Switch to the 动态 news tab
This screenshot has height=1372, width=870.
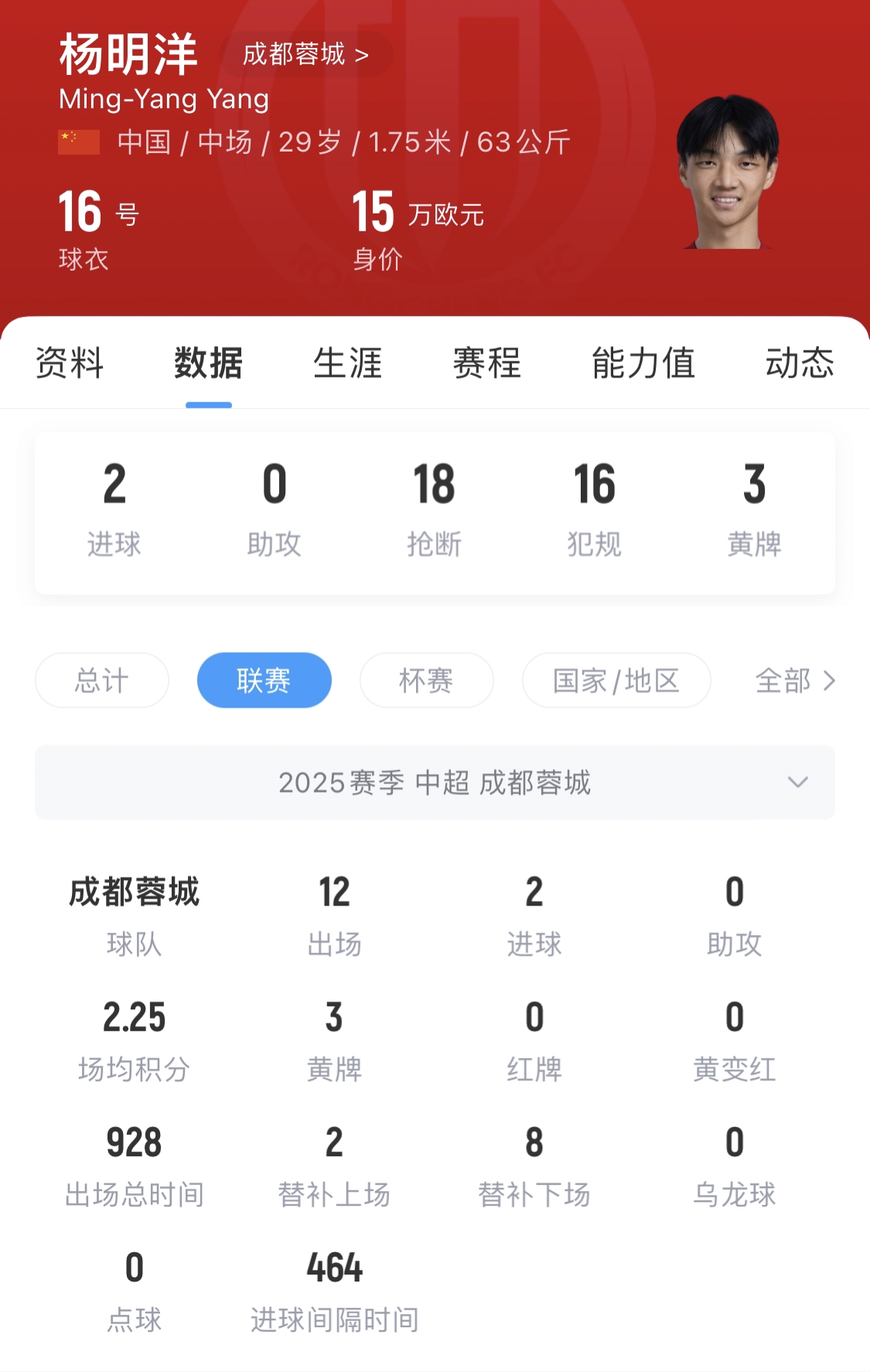799,363
